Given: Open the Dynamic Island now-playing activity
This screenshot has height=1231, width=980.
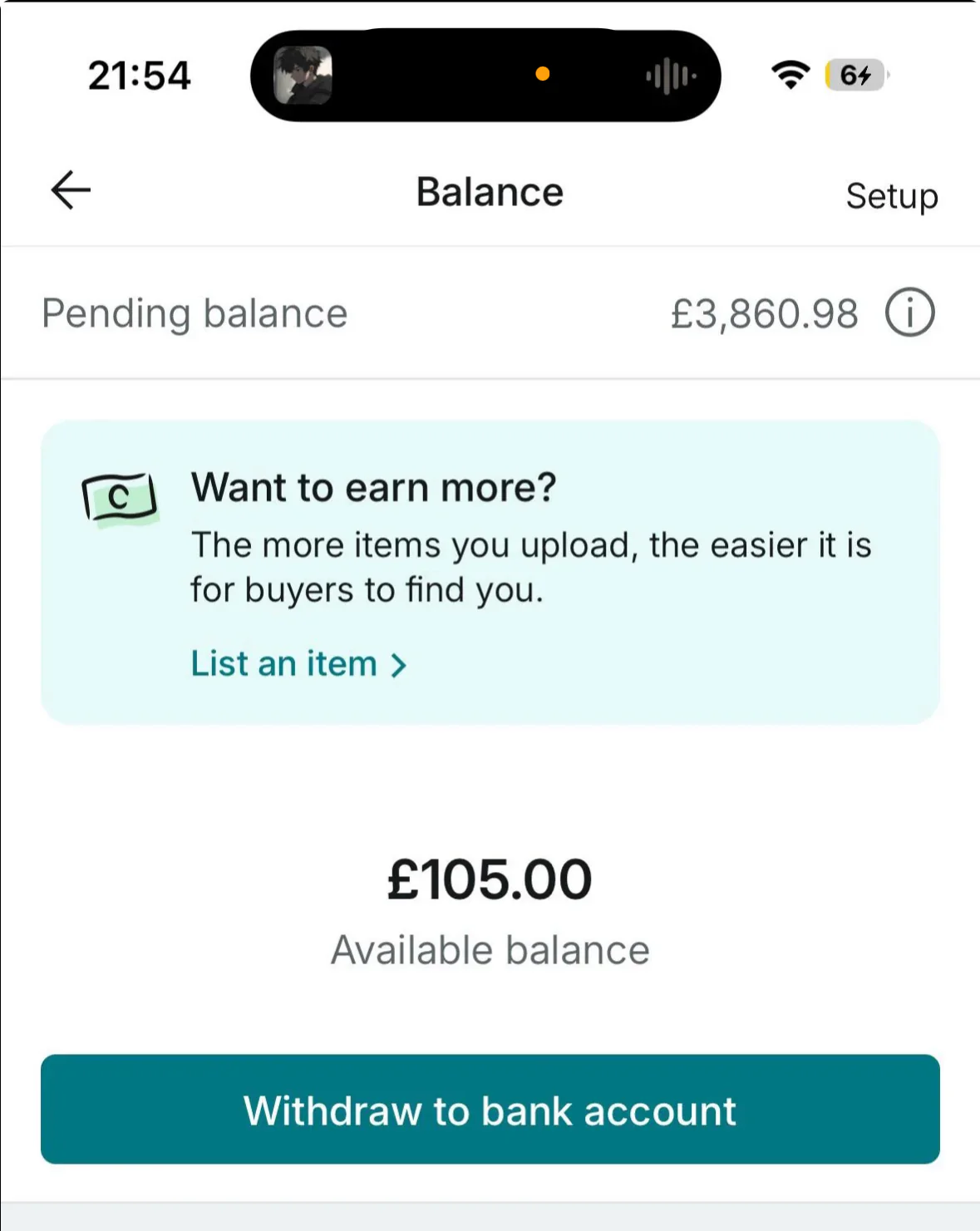Looking at the screenshot, I should pyautogui.click(x=485, y=76).
